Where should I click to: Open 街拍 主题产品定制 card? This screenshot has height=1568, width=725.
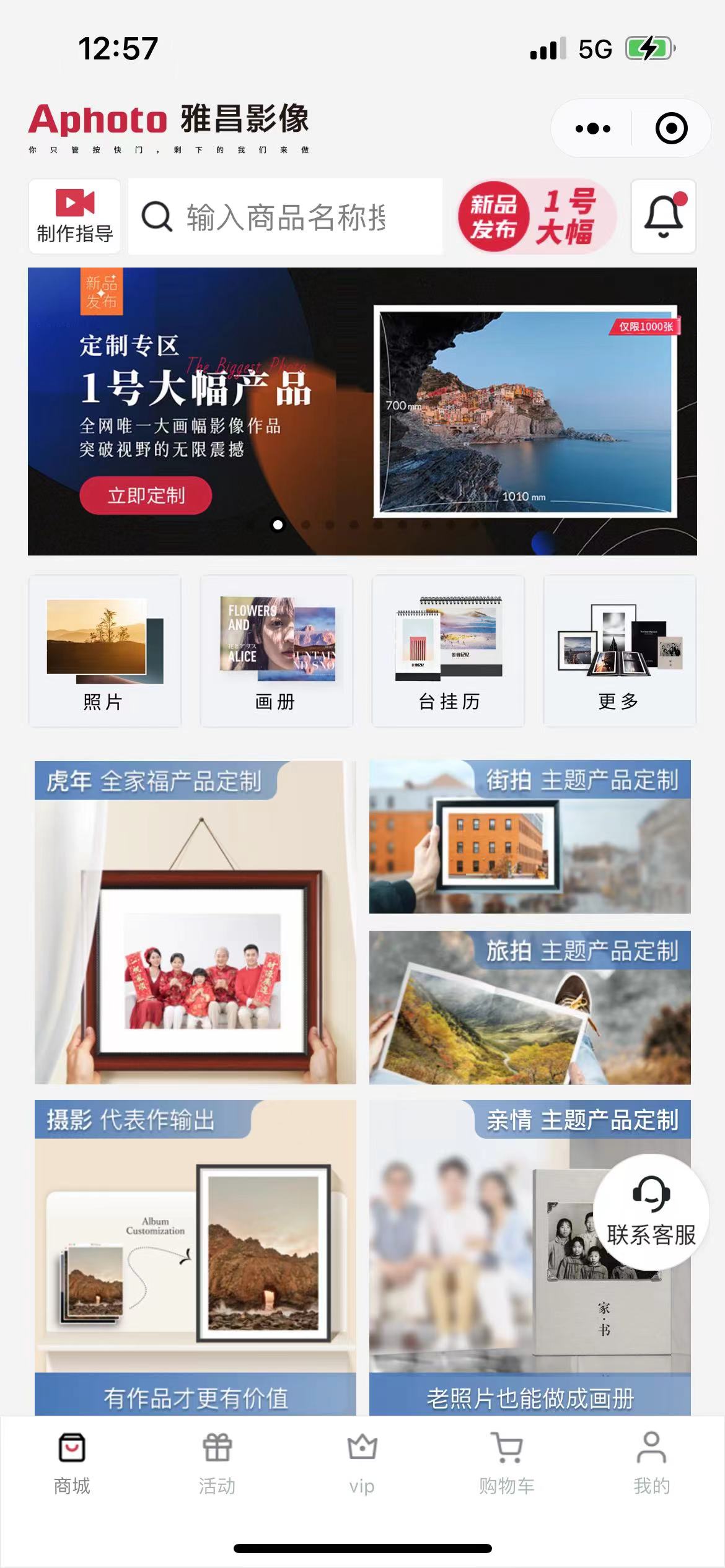(x=530, y=837)
